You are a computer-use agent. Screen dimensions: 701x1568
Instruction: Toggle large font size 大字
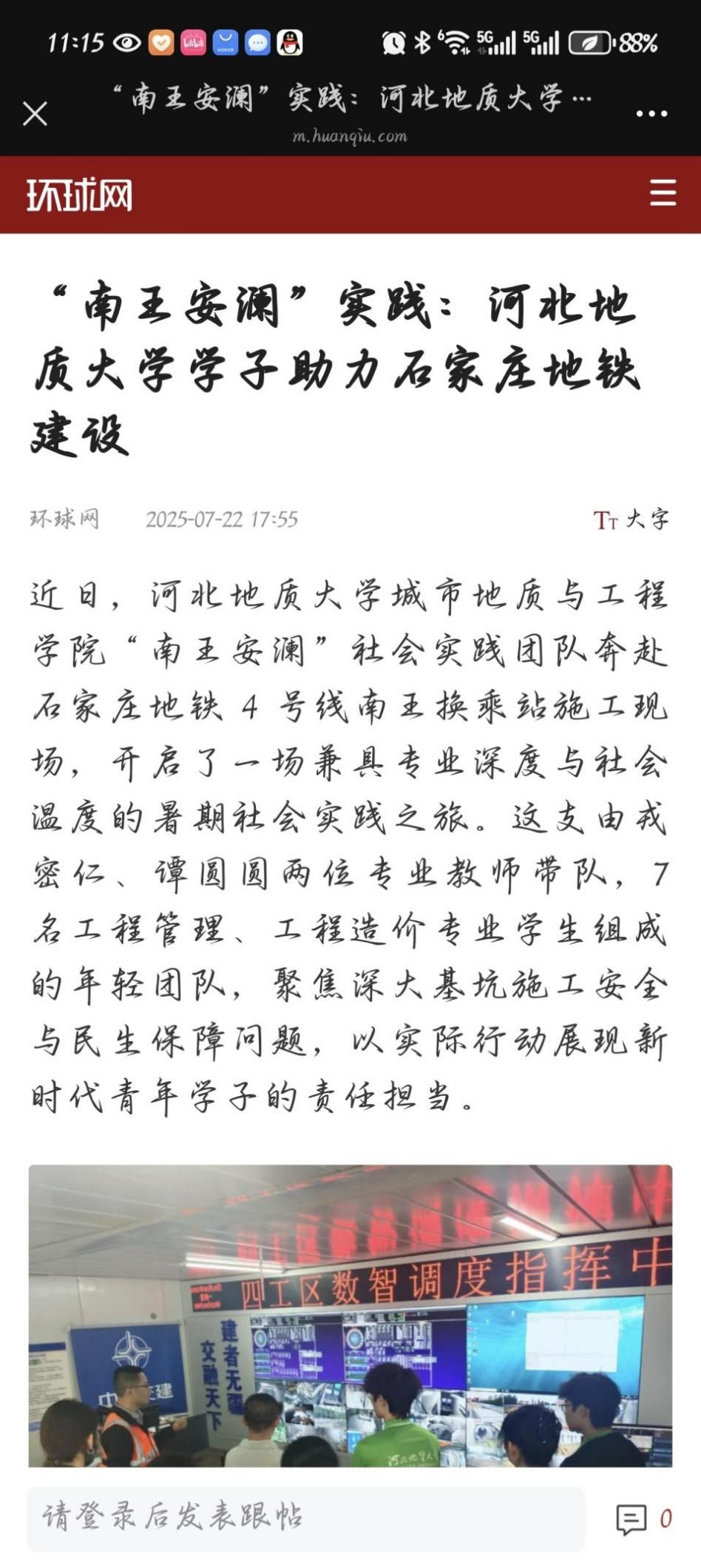point(631,519)
